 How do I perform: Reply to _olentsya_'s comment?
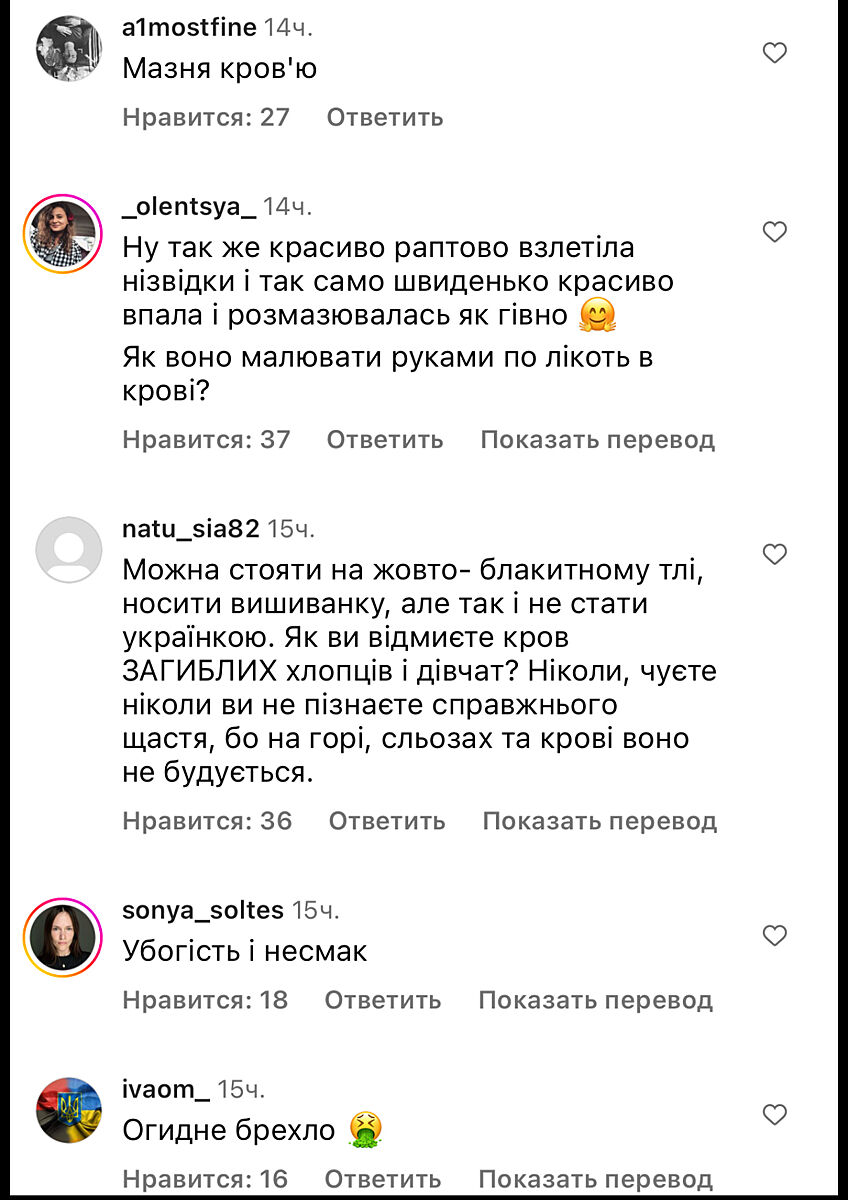(x=384, y=439)
